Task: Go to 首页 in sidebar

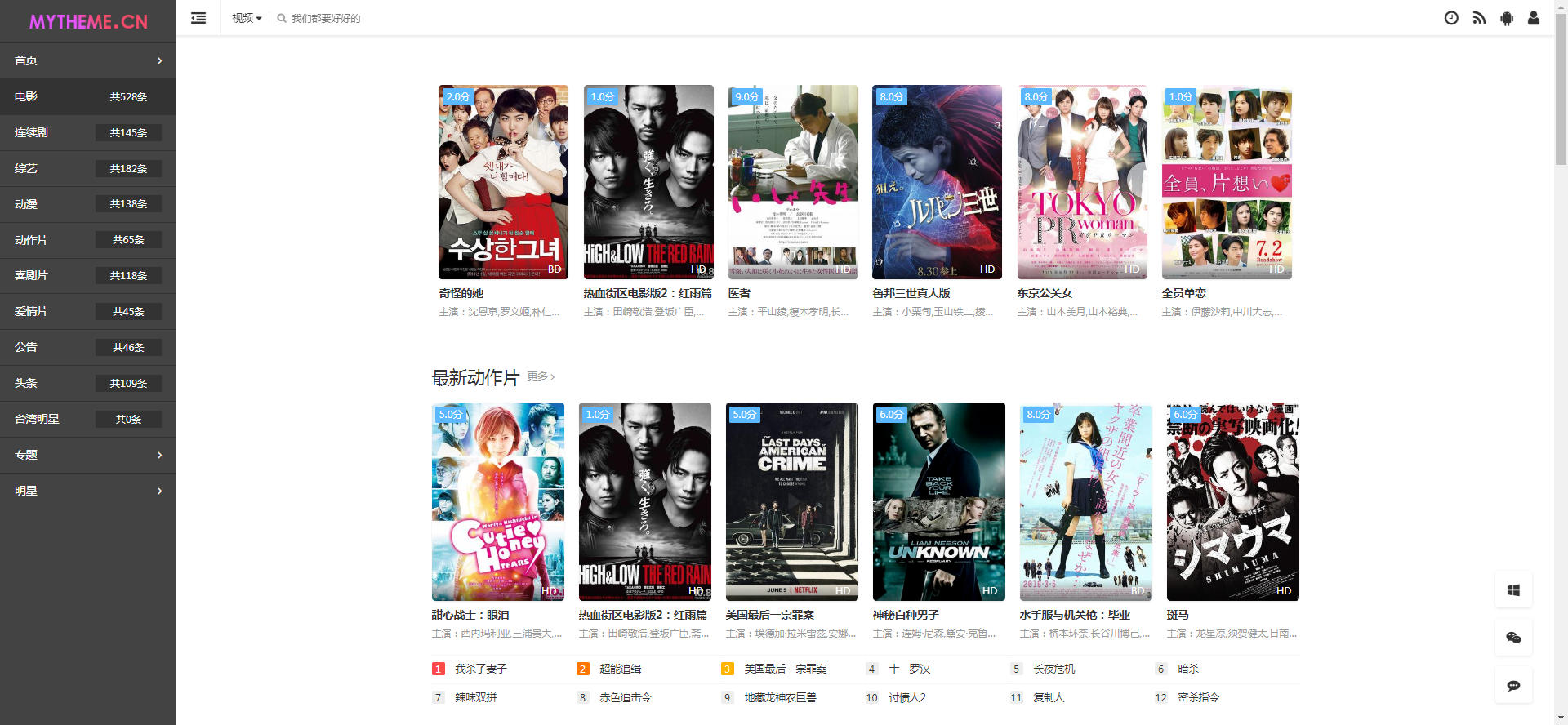Action: (x=87, y=60)
